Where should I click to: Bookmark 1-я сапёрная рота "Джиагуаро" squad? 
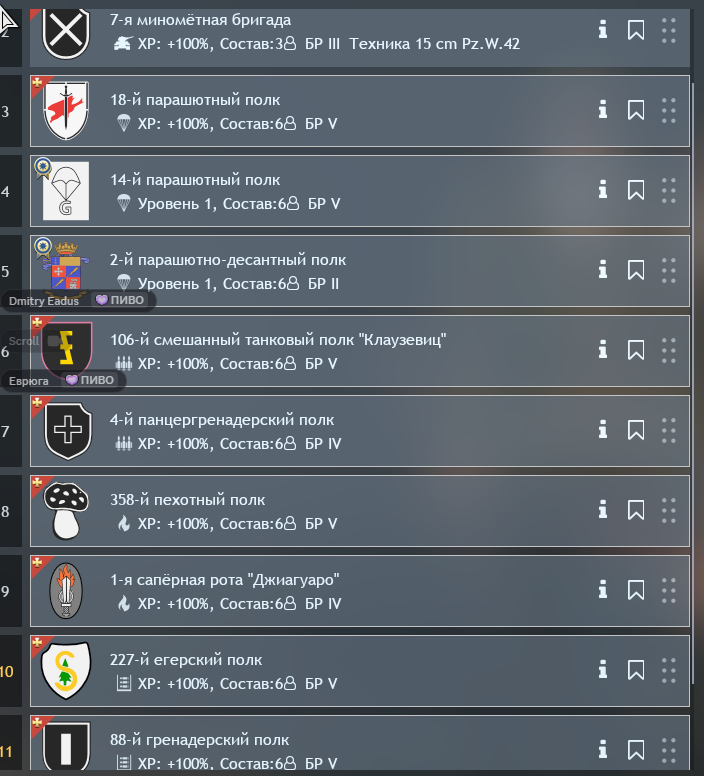click(635, 590)
